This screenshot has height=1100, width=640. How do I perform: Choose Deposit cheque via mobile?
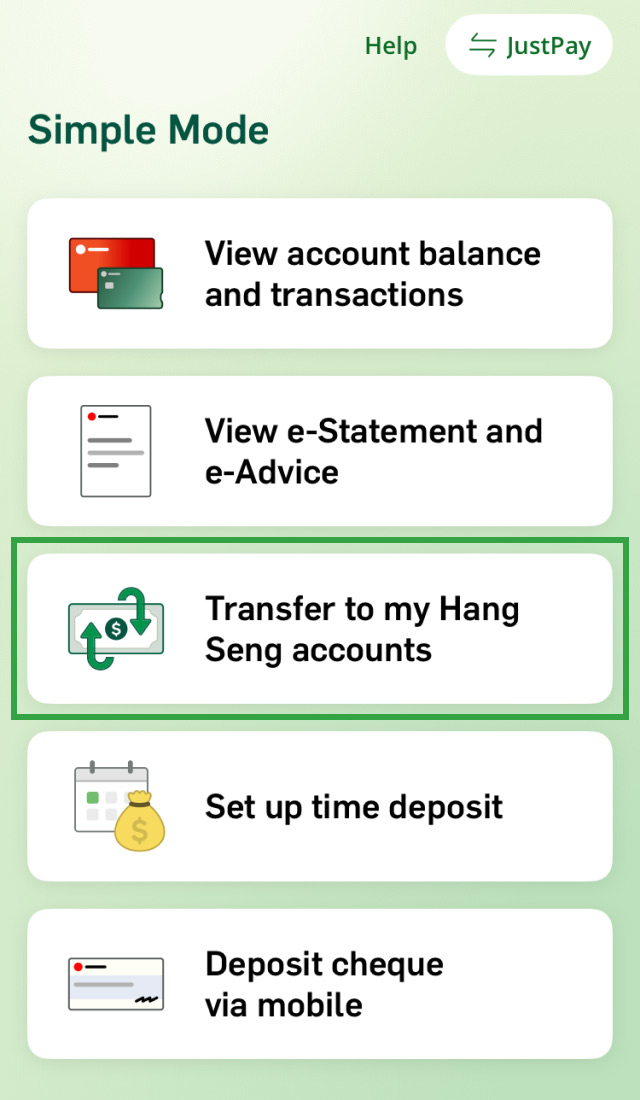point(320,983)
